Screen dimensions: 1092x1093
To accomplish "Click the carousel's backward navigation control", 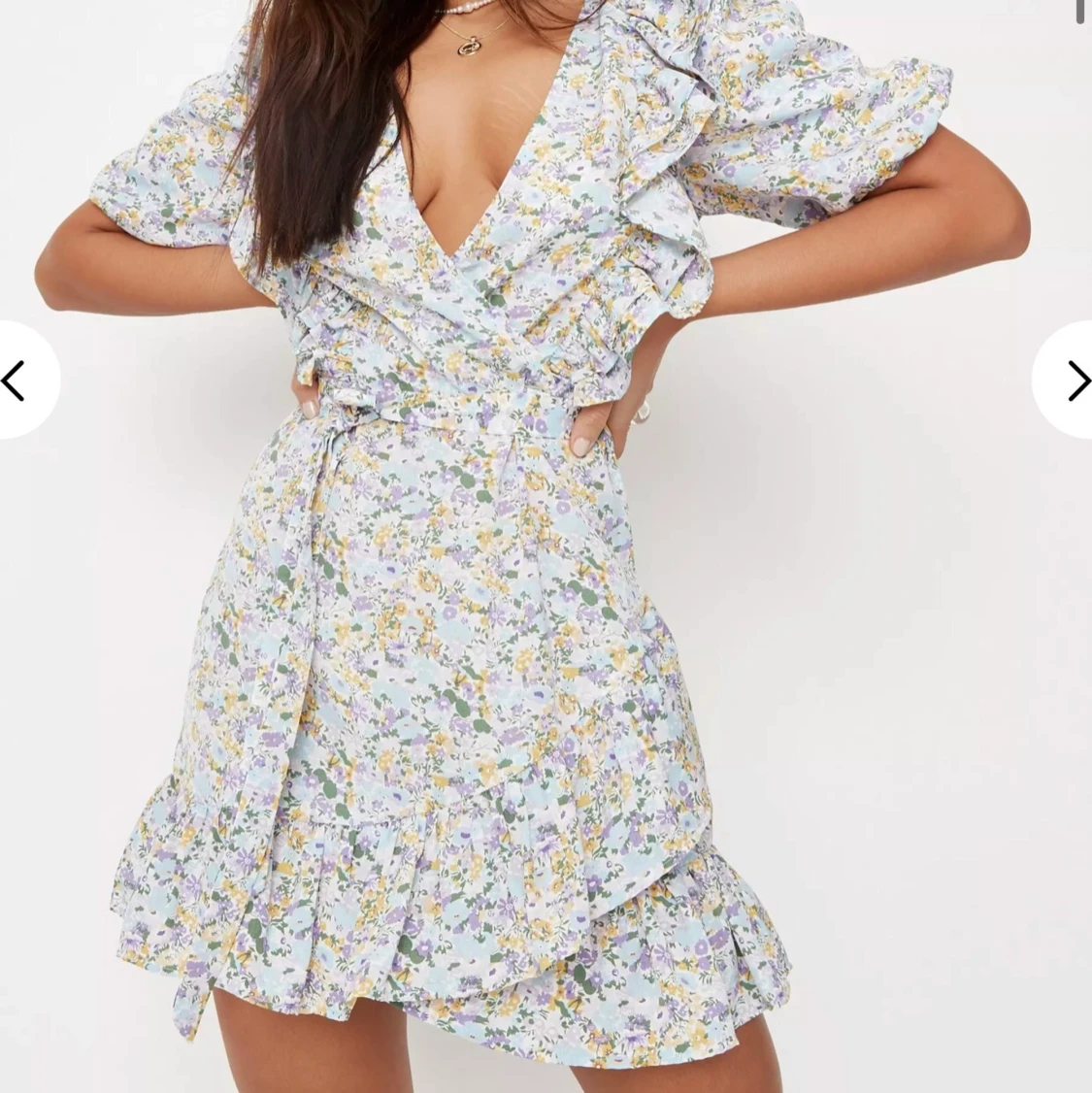I will tap(14, 381).
